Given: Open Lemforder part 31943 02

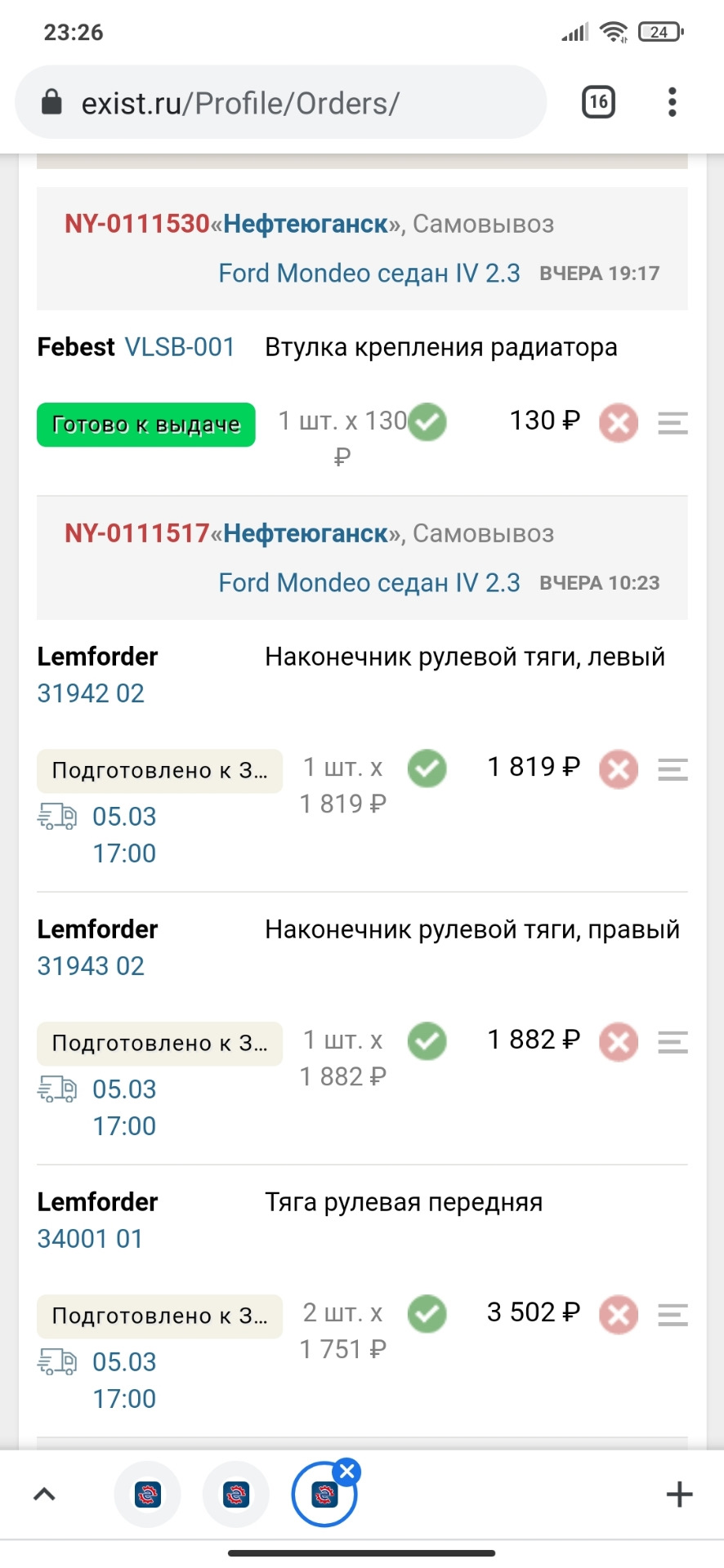Looking at the screenshot, I should (x=91, y=966).
